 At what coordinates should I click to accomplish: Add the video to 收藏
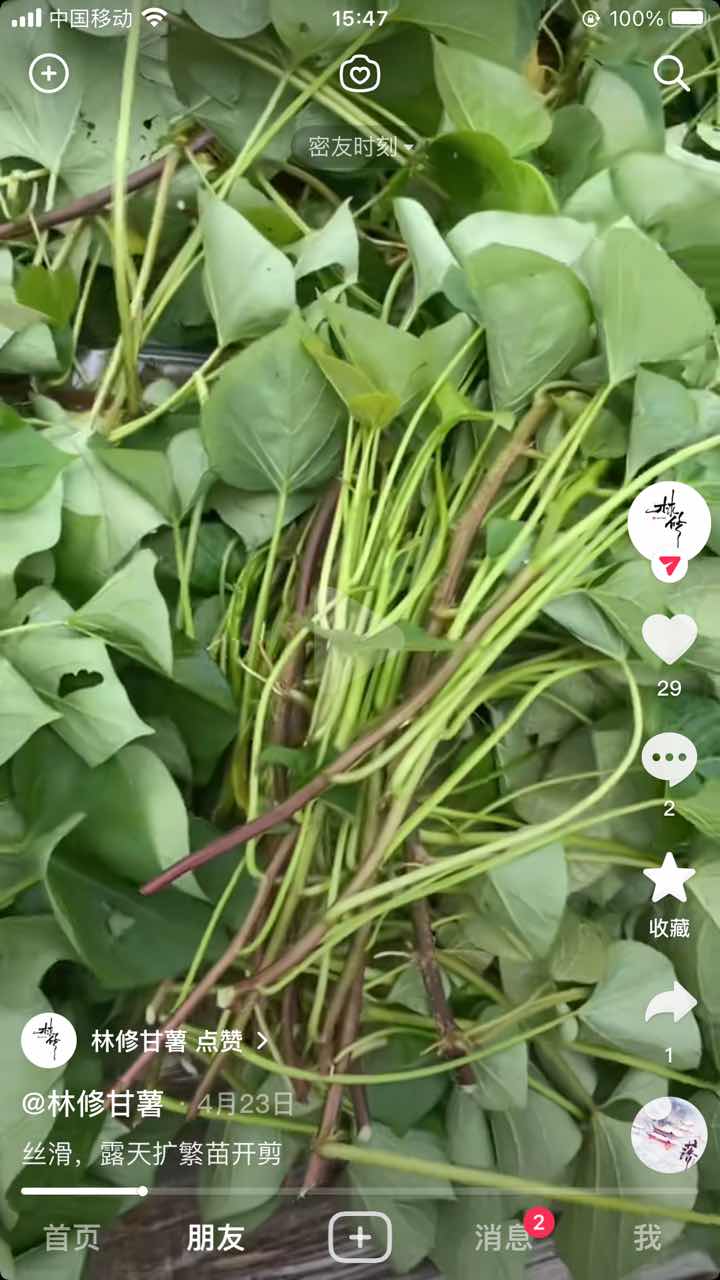[669, 879]
